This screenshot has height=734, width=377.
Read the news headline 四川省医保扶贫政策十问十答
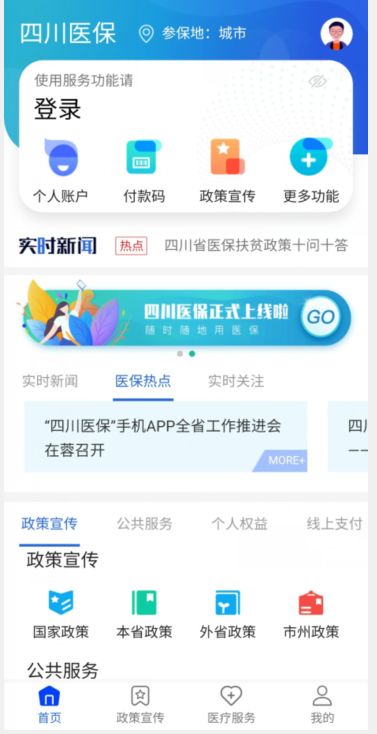pyautogui.click(x=256, y=245)
